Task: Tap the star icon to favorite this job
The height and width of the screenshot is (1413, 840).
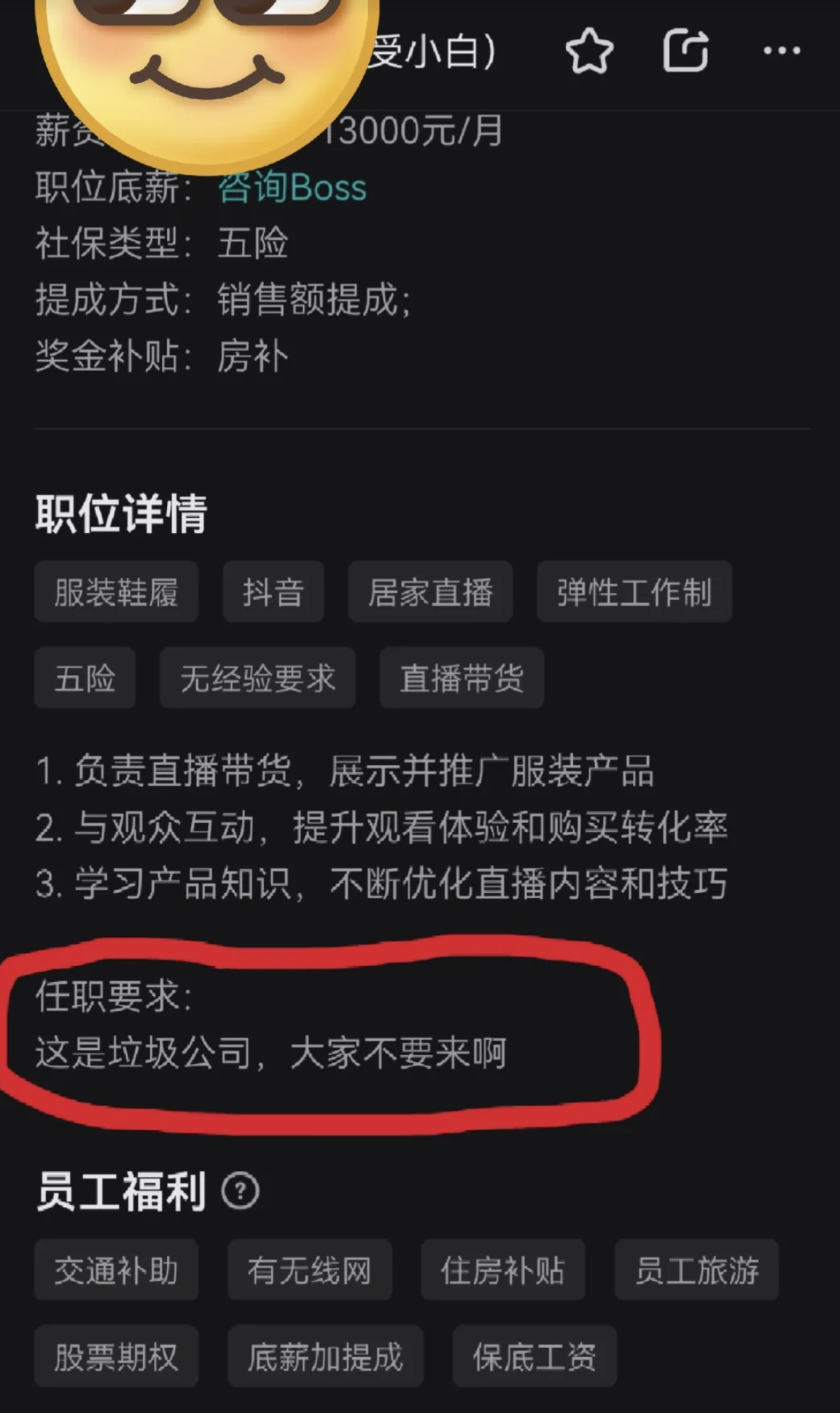Action: [x=591, y=50]
